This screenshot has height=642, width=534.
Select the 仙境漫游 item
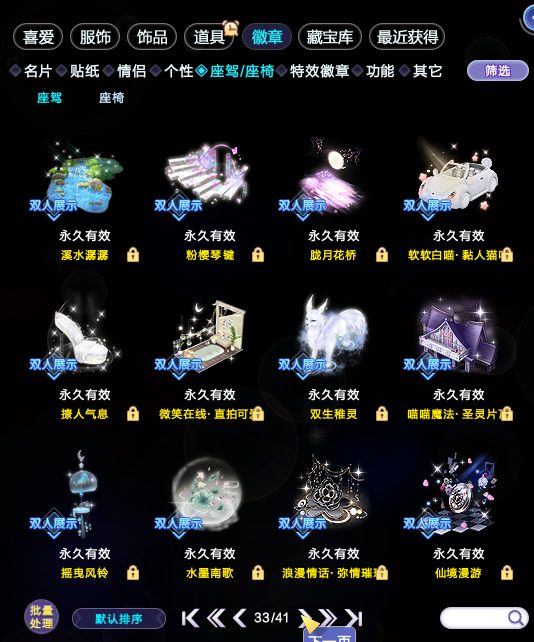(x=458, y=518)
